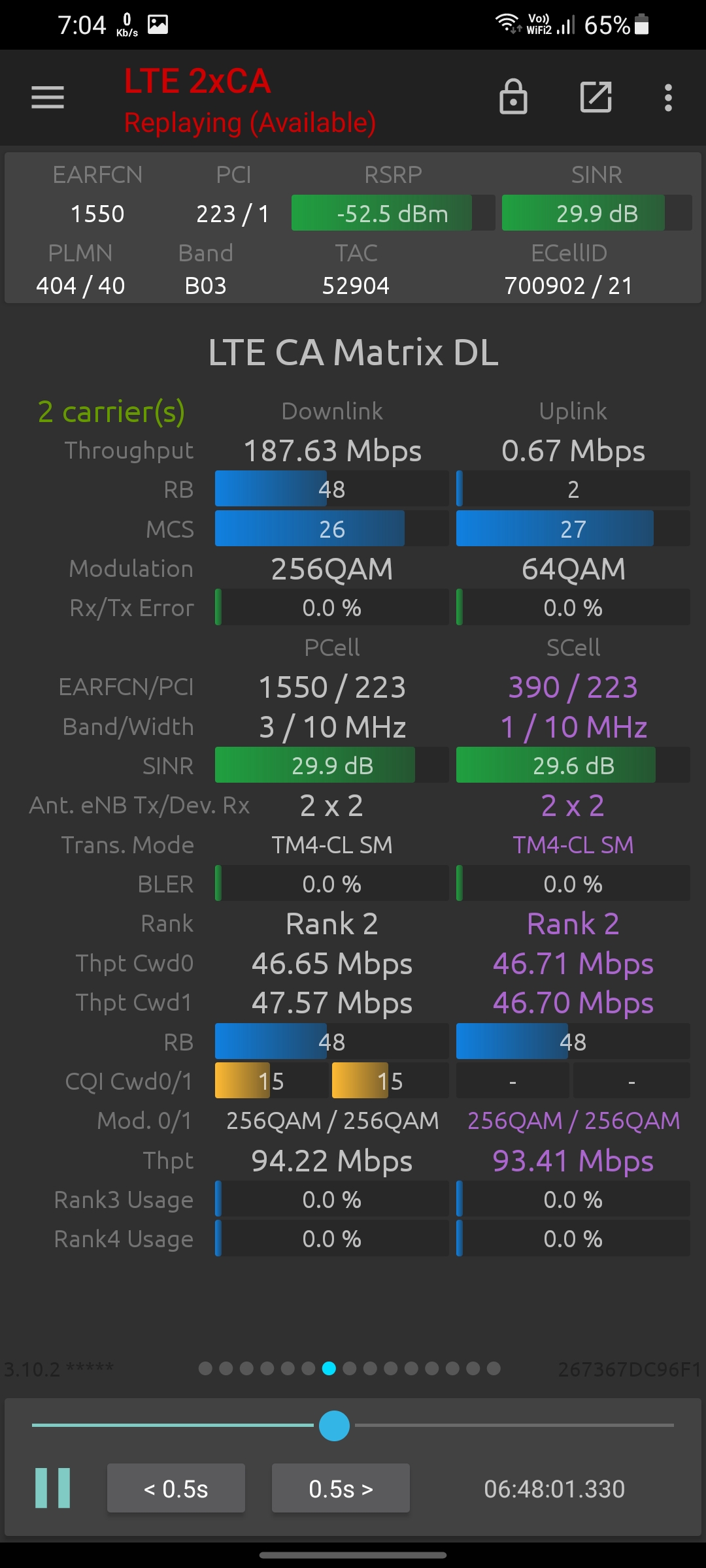The height and width of the screenshot is (1568, 706).
Task: Open the pop-out window icon
Action: 596,97
